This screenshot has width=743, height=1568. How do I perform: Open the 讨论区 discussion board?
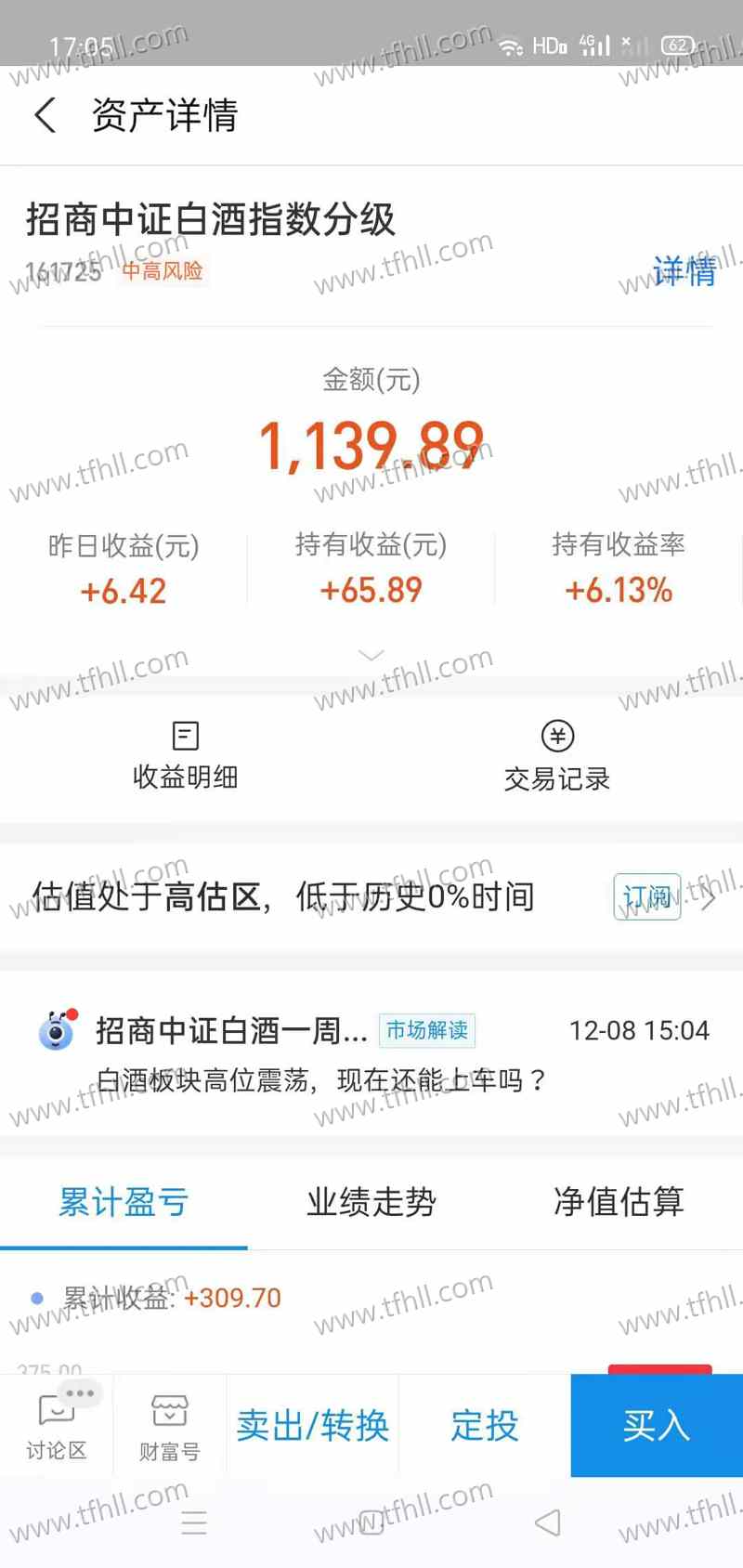coord(56,1427)
